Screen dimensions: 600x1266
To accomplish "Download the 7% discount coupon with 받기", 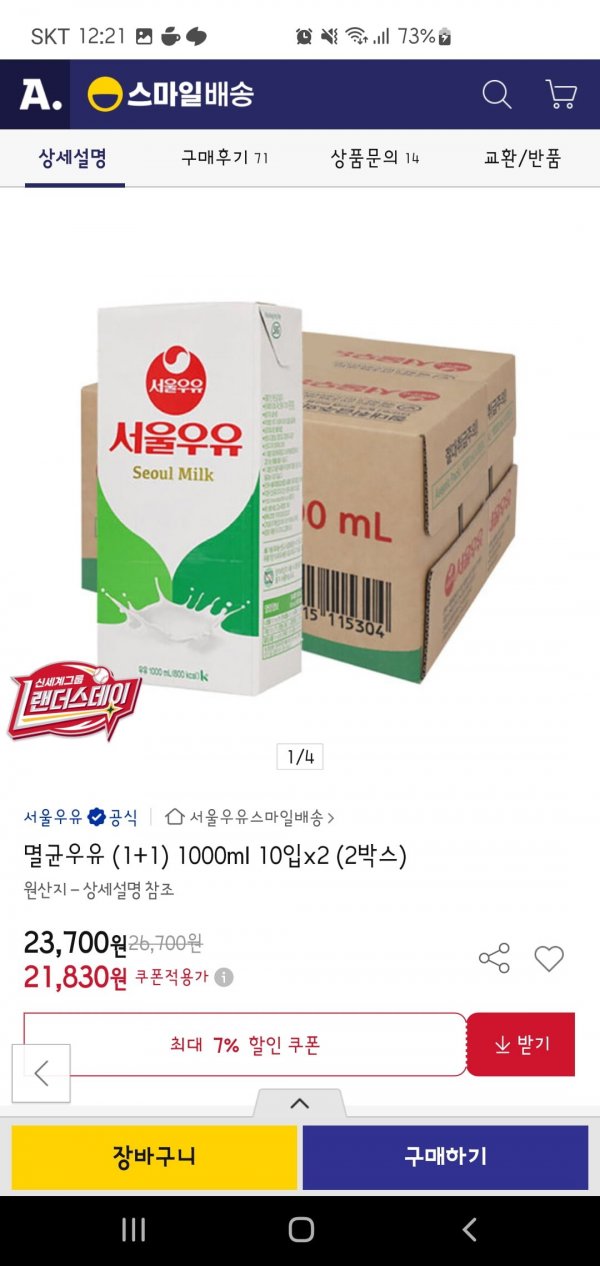I will coord(521,1044).
